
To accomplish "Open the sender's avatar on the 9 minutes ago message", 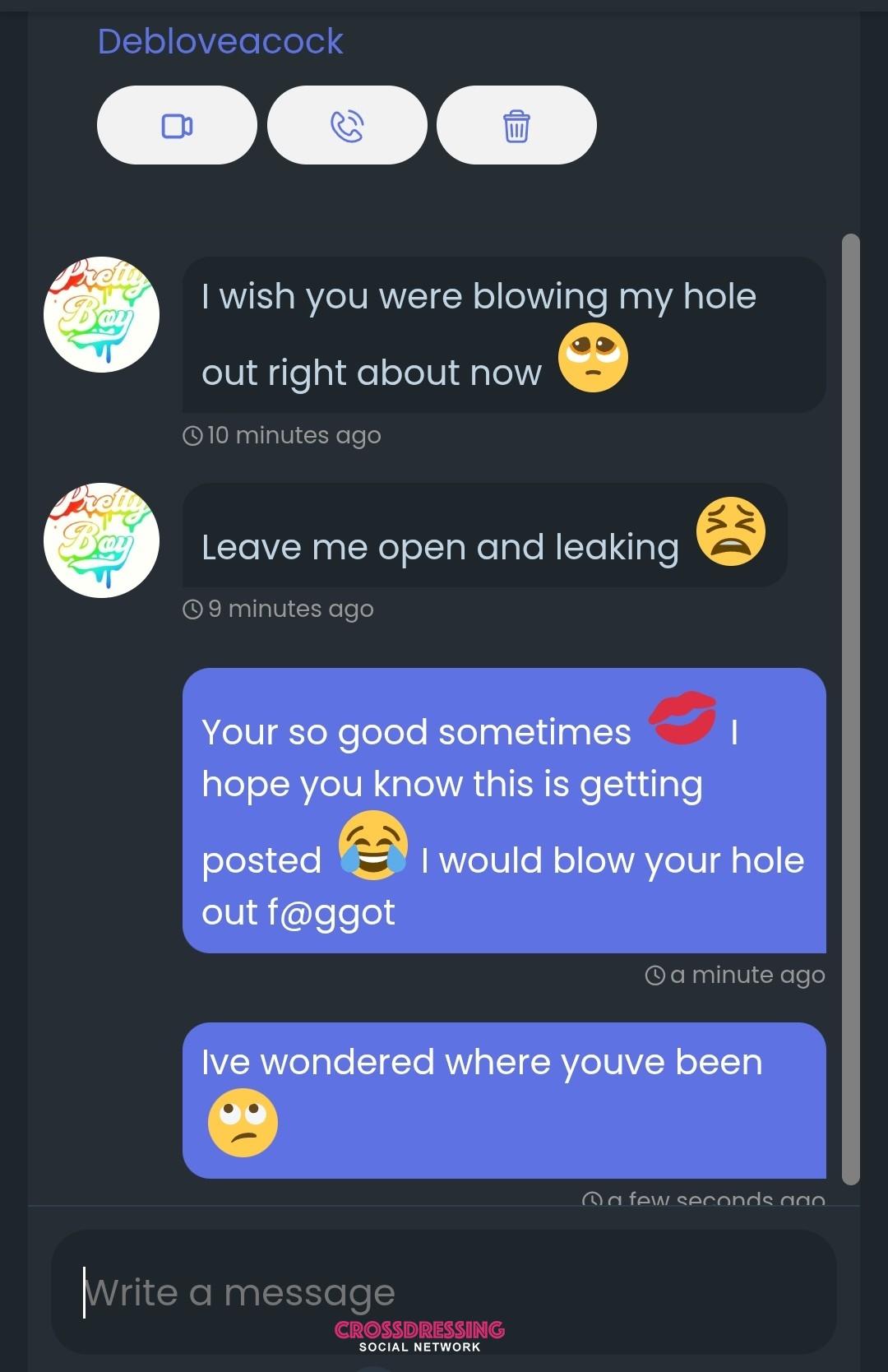I will pyautogui.click(x=101, y=540).
